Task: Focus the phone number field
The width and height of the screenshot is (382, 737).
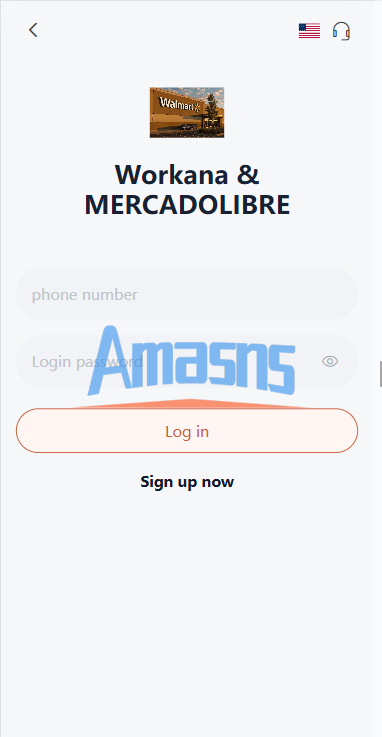Action: click(187, 294)
